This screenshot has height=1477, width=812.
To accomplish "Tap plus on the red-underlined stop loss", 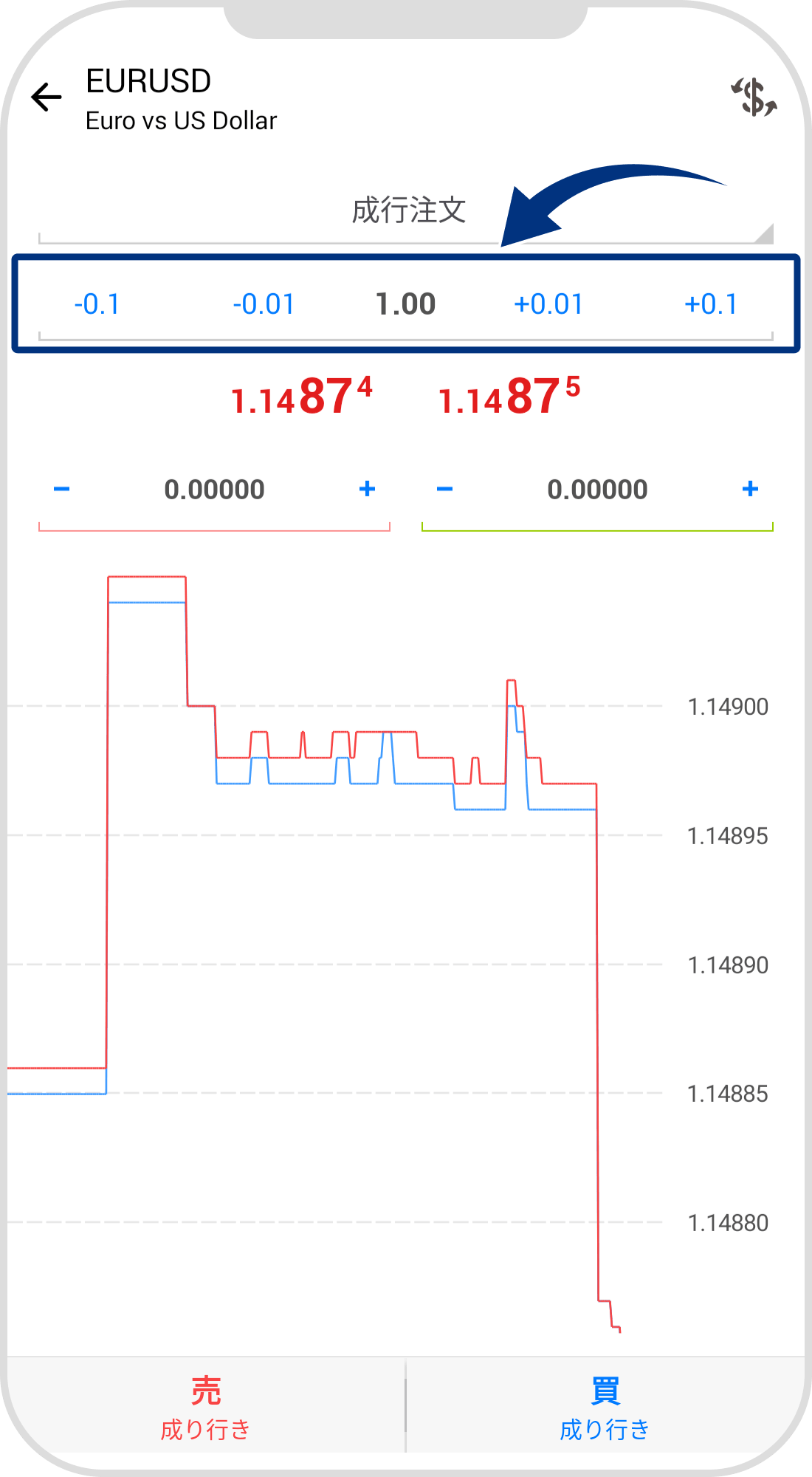I will [x=367, y=489].
